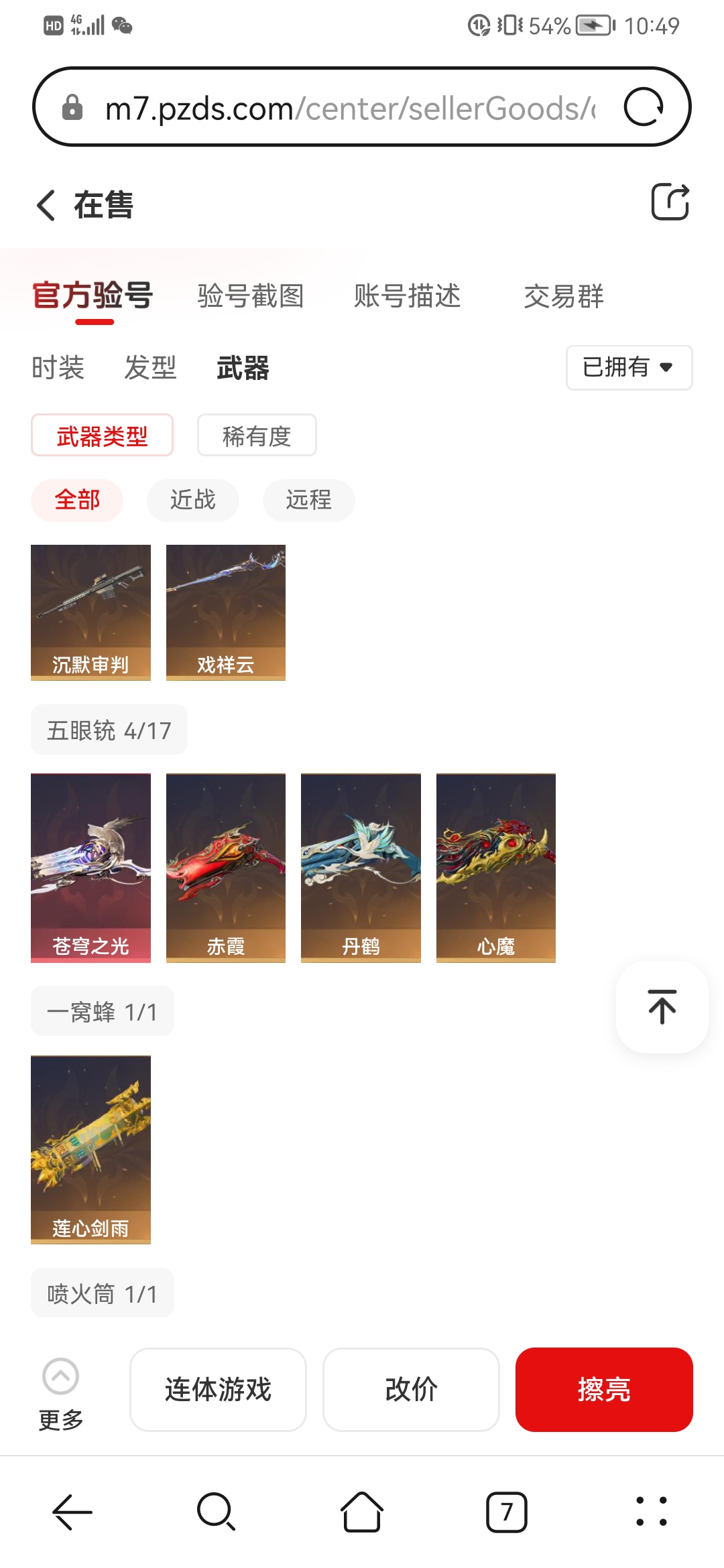Tap the 改价 button
Viewport: 724px width, 1568px height.
pos(411,1389)
